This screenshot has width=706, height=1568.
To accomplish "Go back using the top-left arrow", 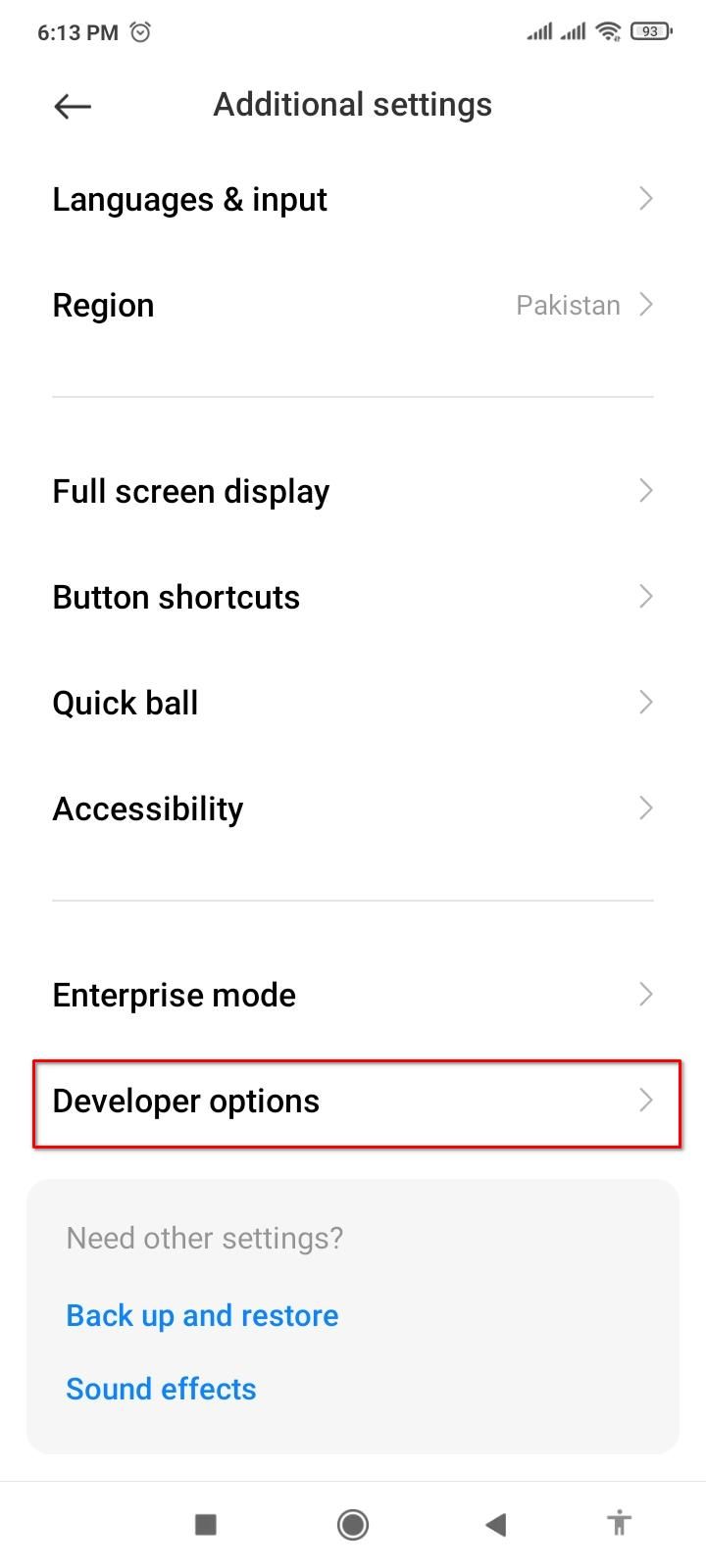I will point(73,106).
